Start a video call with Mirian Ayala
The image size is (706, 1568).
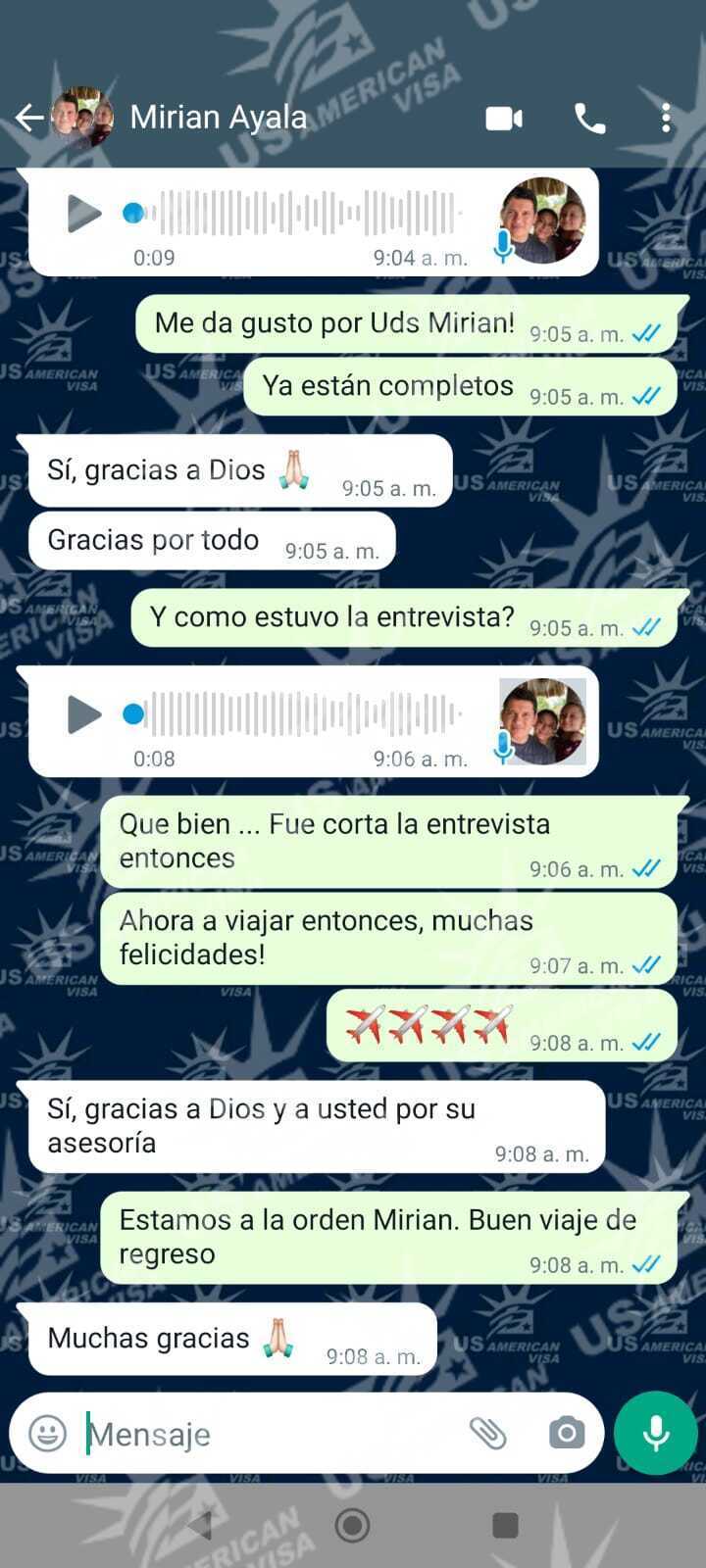coord(503,119)
